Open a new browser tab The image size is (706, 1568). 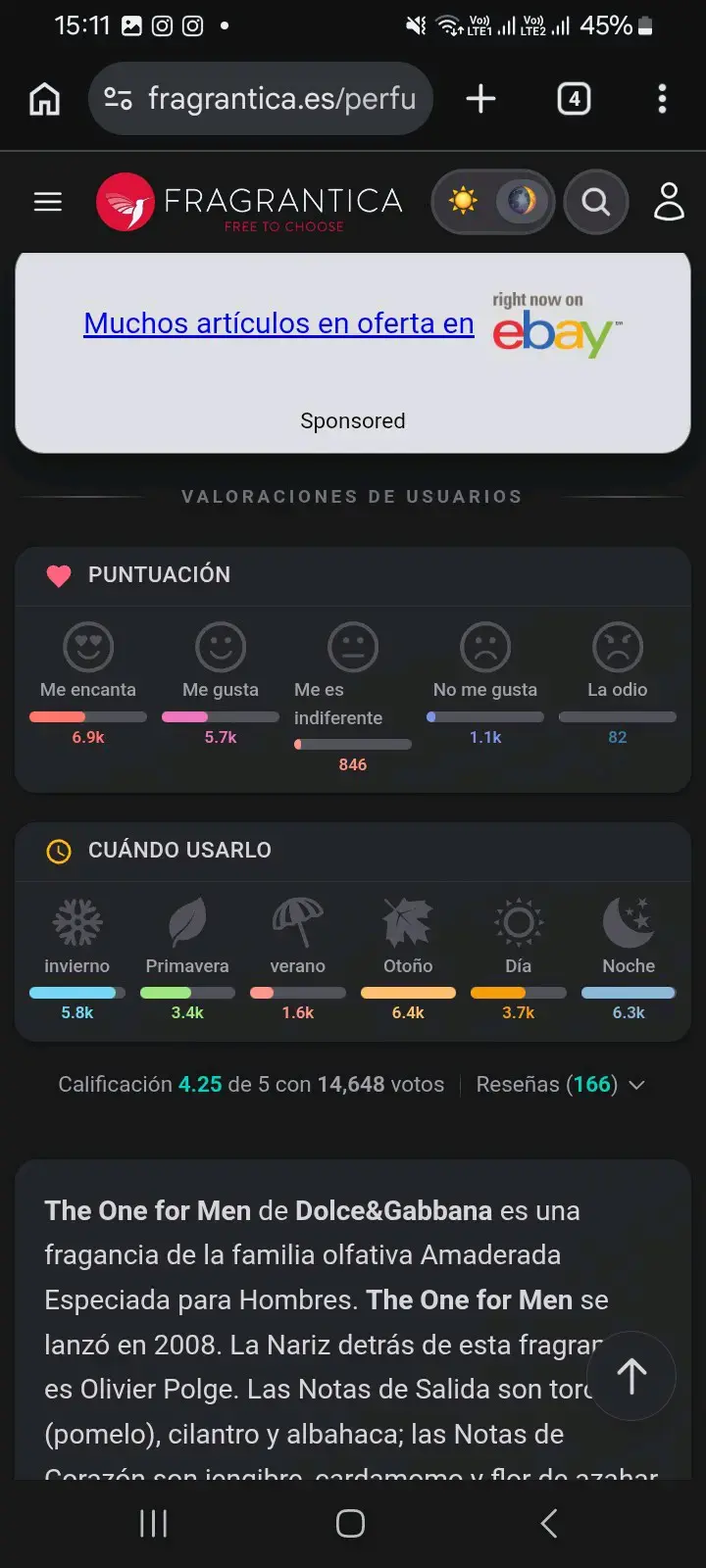click(480, 99)
